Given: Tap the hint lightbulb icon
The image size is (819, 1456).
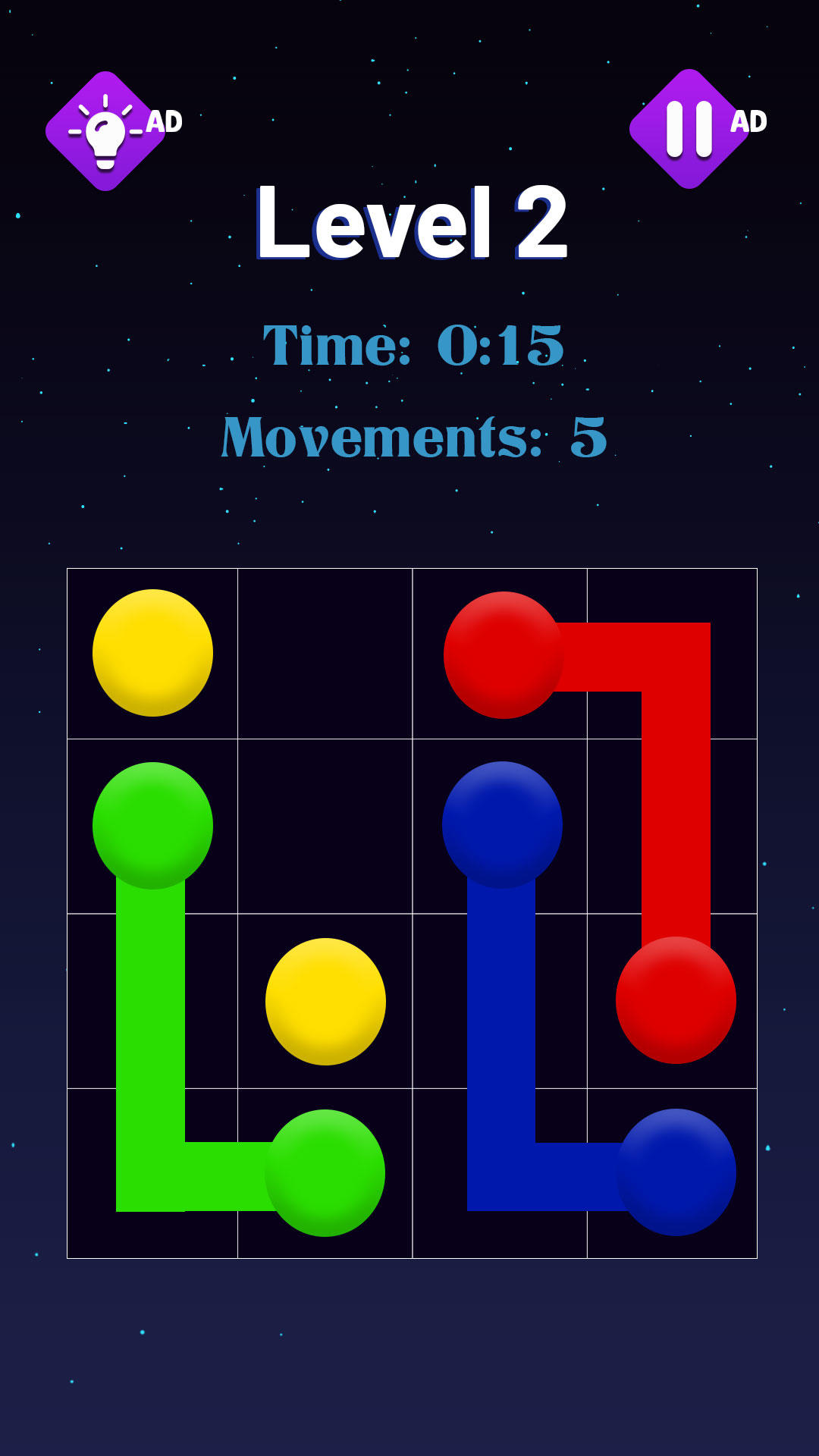Looking at the screenshot, I should pyautogui.click(x=105, y=129).
